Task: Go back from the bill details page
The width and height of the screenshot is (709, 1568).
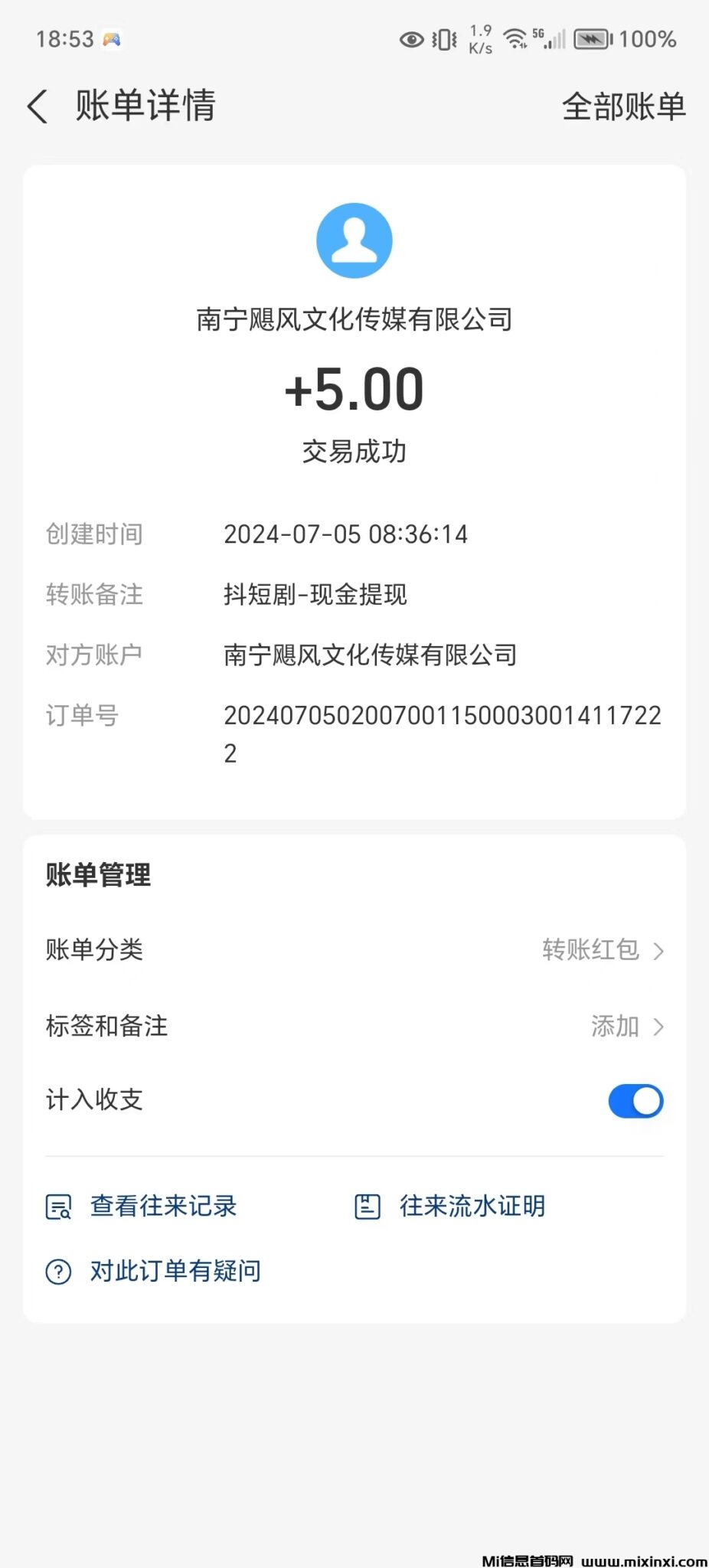Action: (x=38, y=106)
